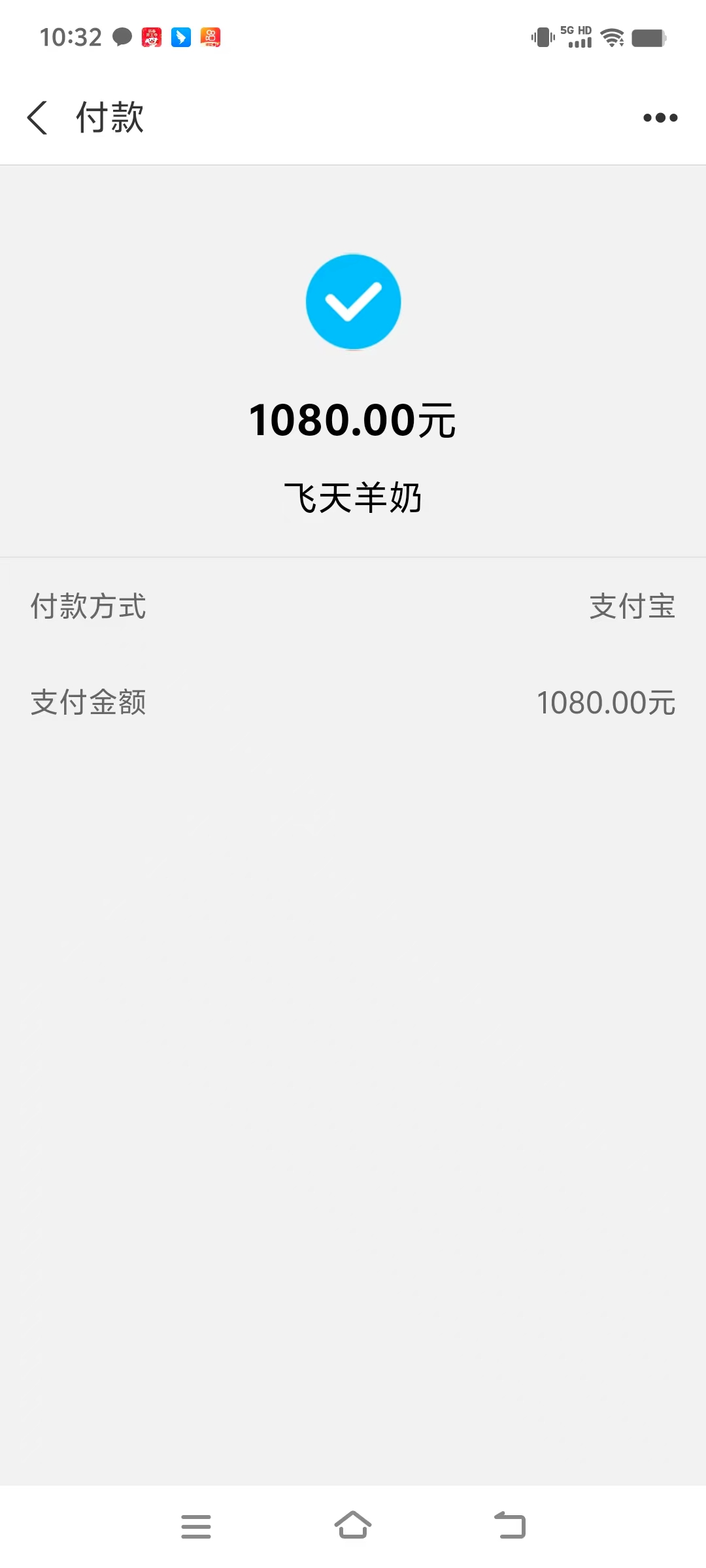Image resolution: width=706 pixels, height=1568 pixels.
Task: Open the three-dot overflow menu
Action: [660, 118]
